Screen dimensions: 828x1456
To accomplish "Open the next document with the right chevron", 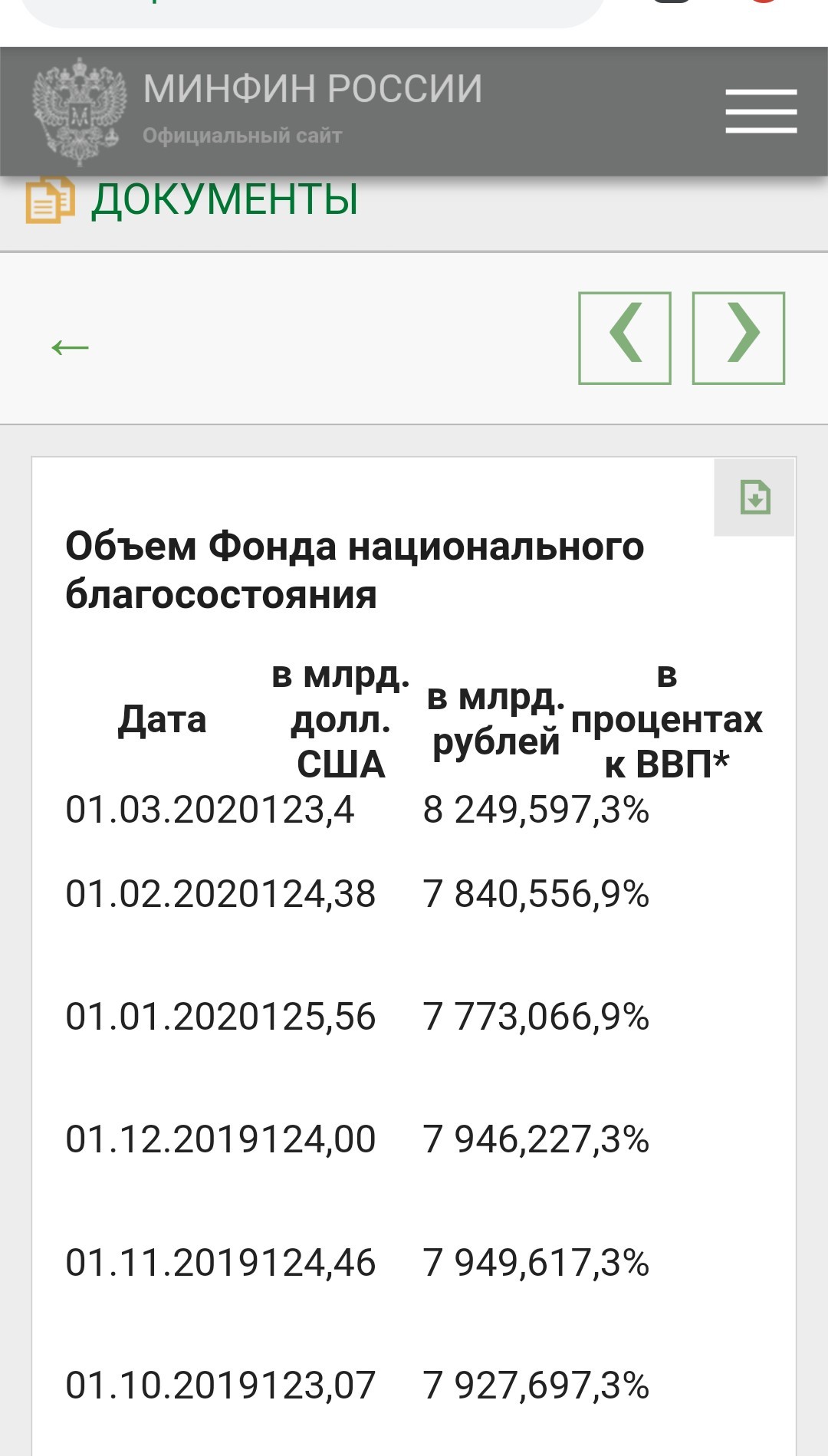I will pyautogui.click(x=738, y=337).
